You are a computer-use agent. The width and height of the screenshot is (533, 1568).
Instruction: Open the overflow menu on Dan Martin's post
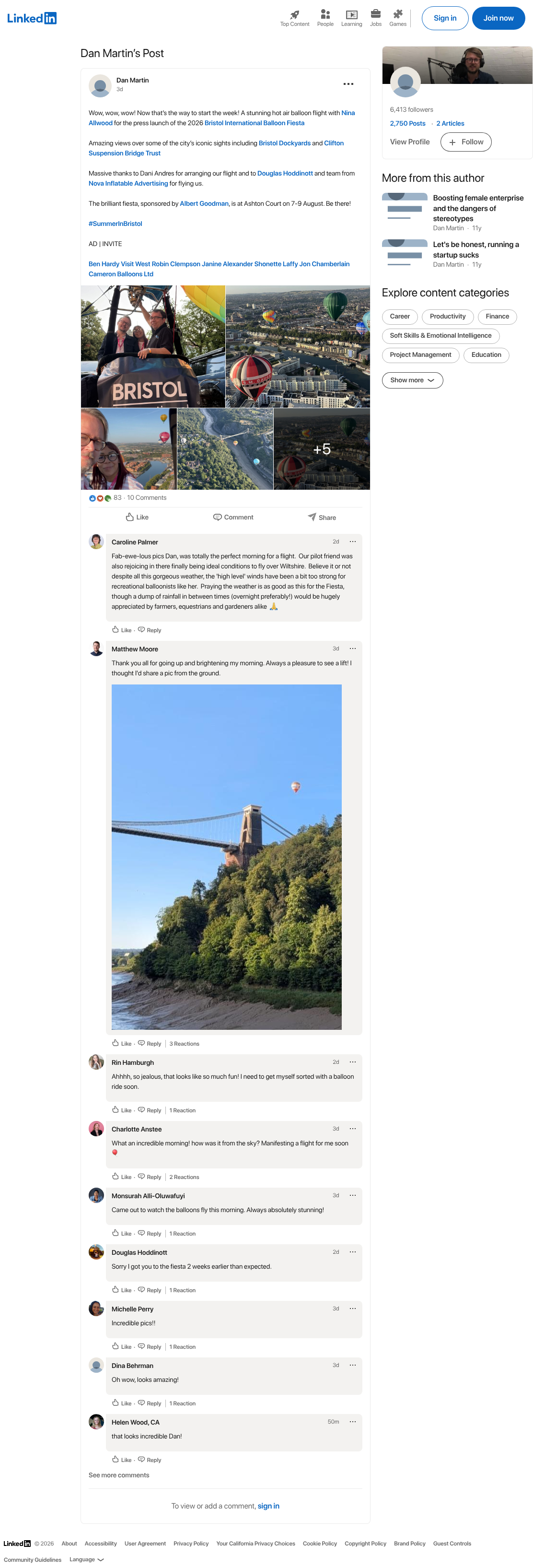coord(348,84)
